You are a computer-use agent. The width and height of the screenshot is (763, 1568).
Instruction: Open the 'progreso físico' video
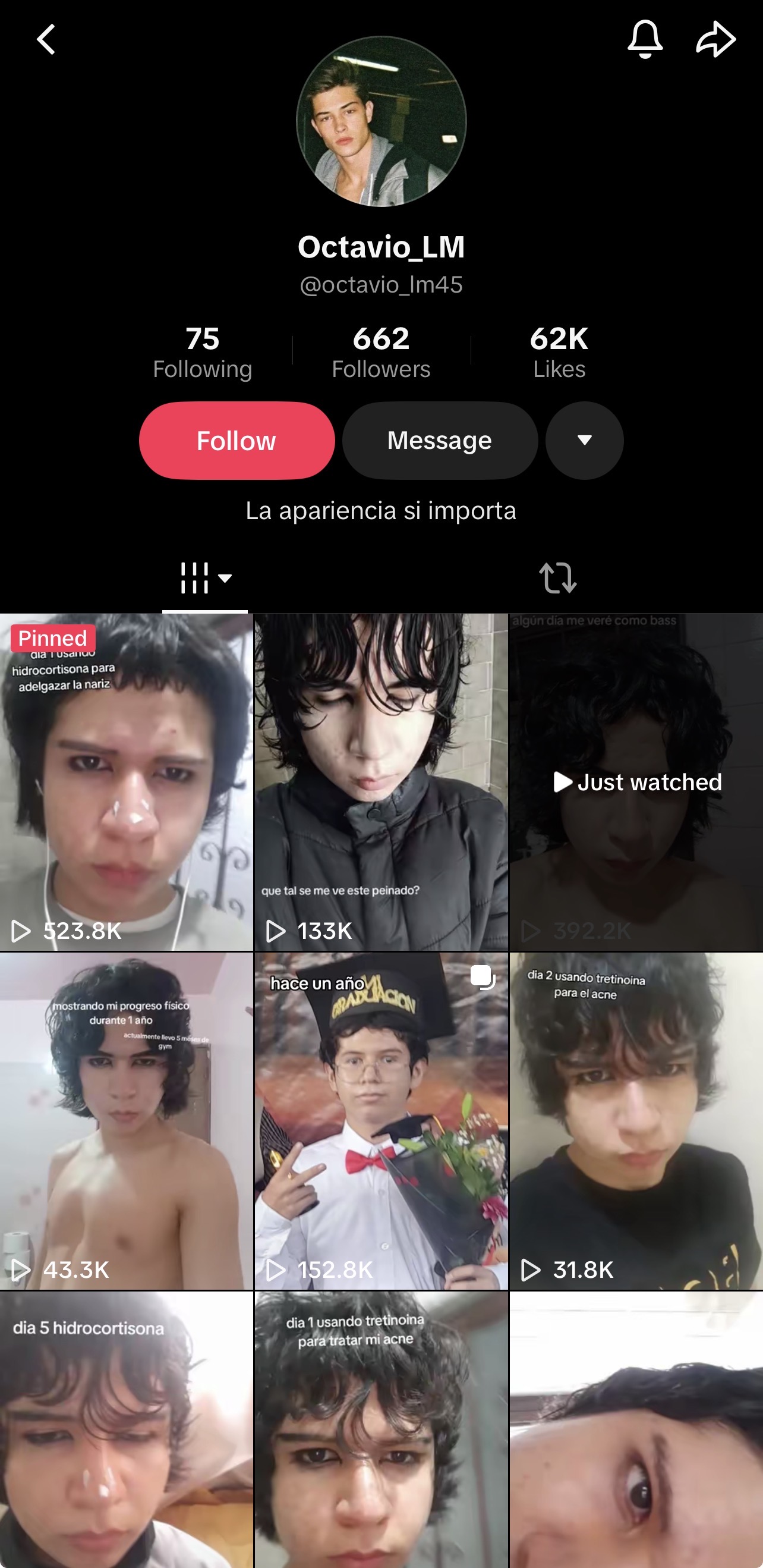click(x=127, y=1121)
